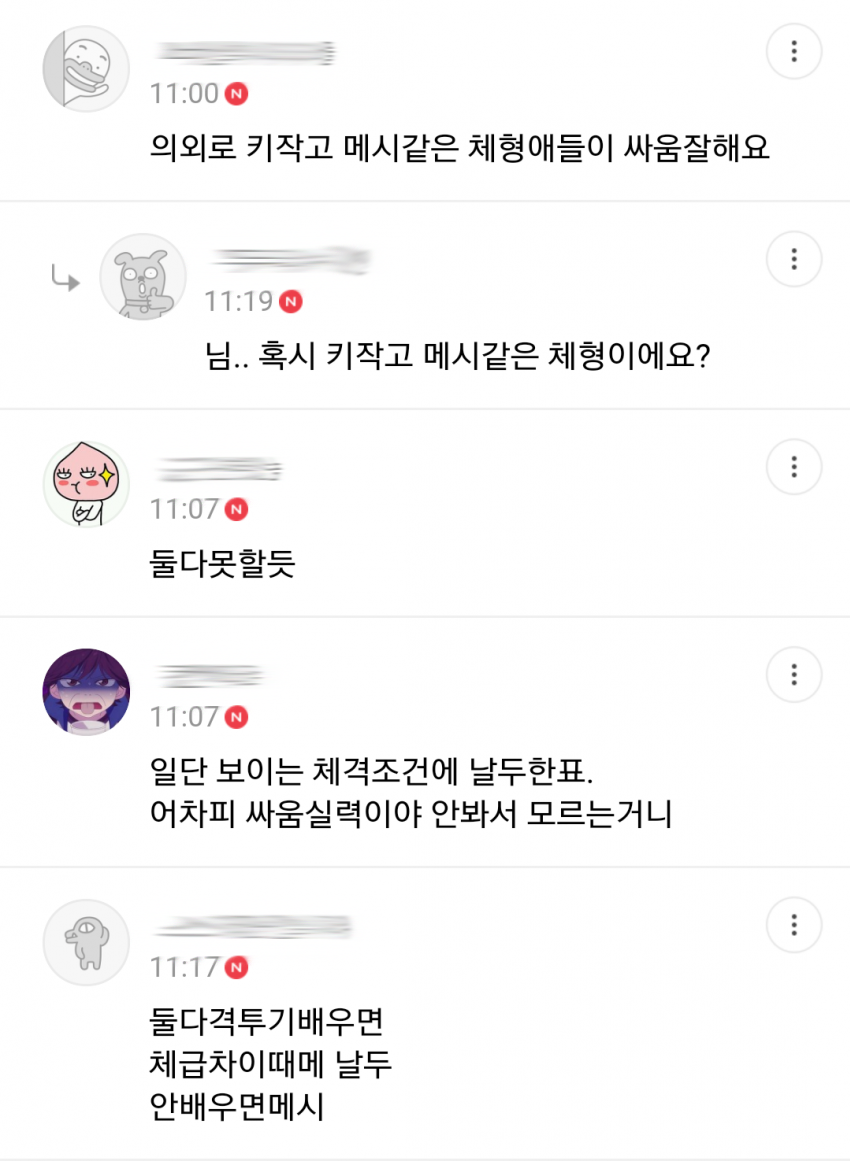The width and height of the screenshot is (850, 1161).
Task: Open overflow menu on the 11:00 comment
Action: click(793, 51)
